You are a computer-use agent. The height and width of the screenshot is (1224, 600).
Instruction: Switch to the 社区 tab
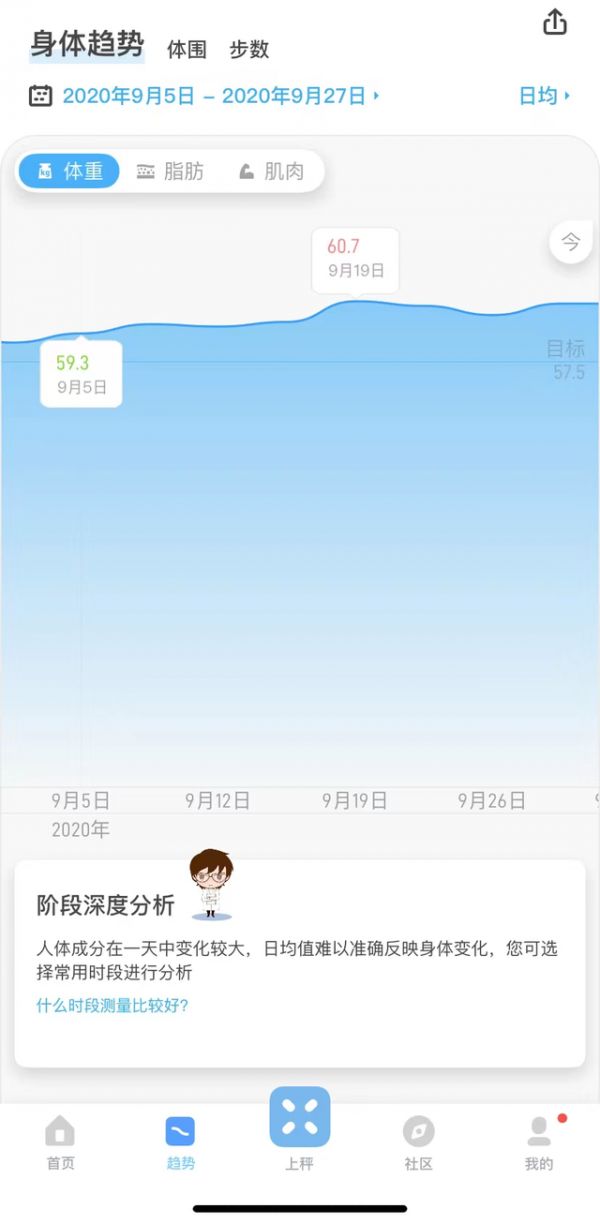418,1142
